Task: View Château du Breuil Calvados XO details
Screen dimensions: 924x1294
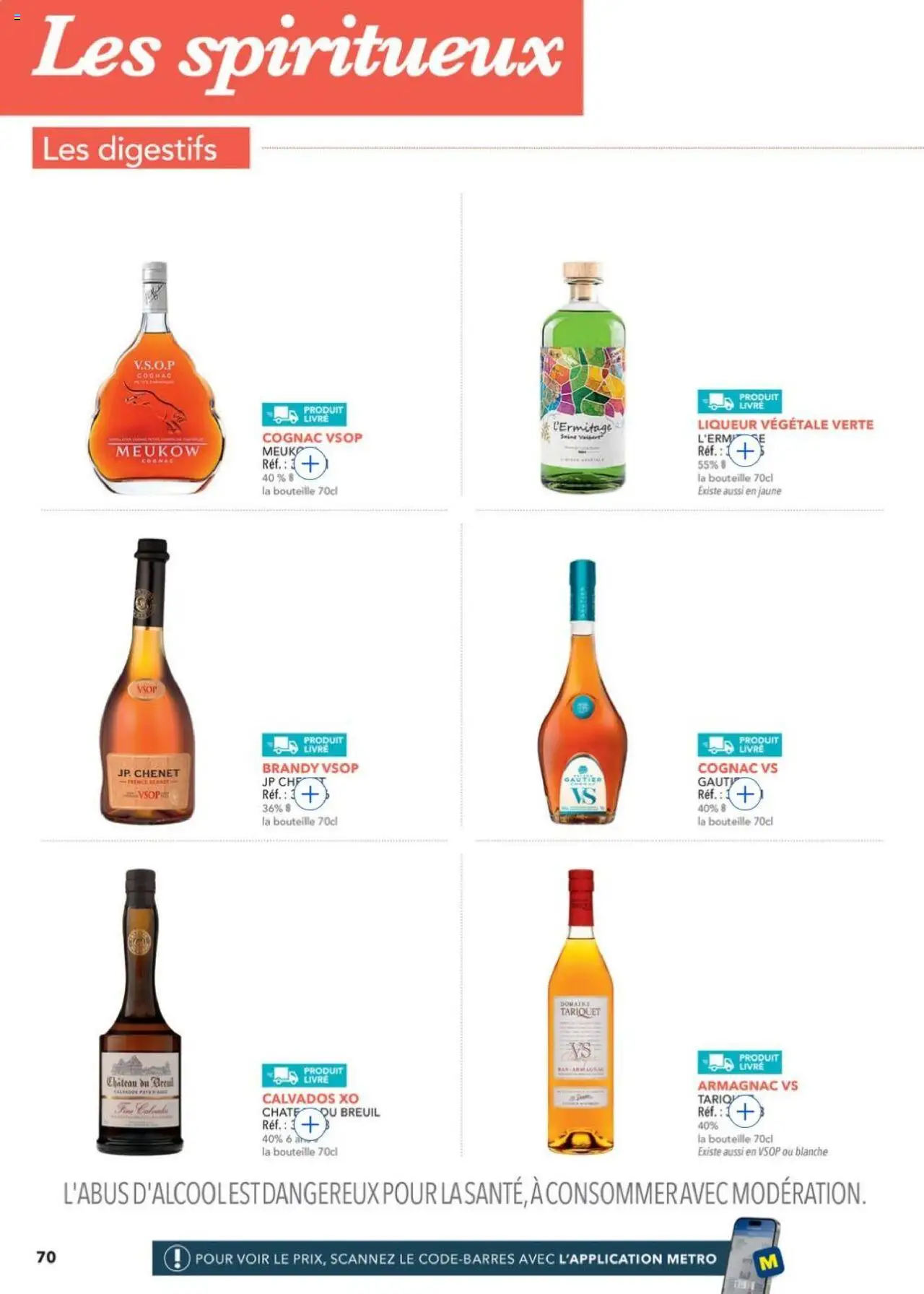Action: tap(310, 1124)
